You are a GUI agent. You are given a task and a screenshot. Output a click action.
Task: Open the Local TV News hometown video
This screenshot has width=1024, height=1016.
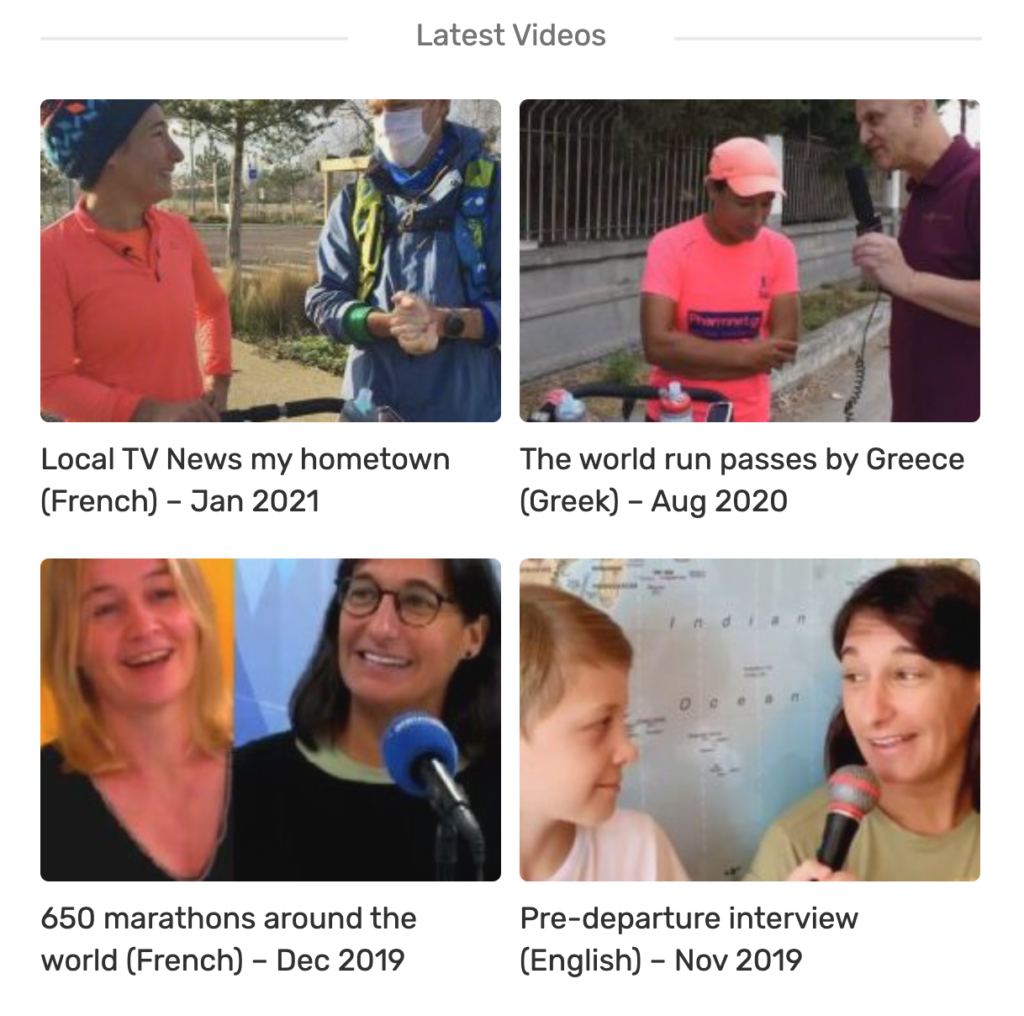(x=270, y=260)
